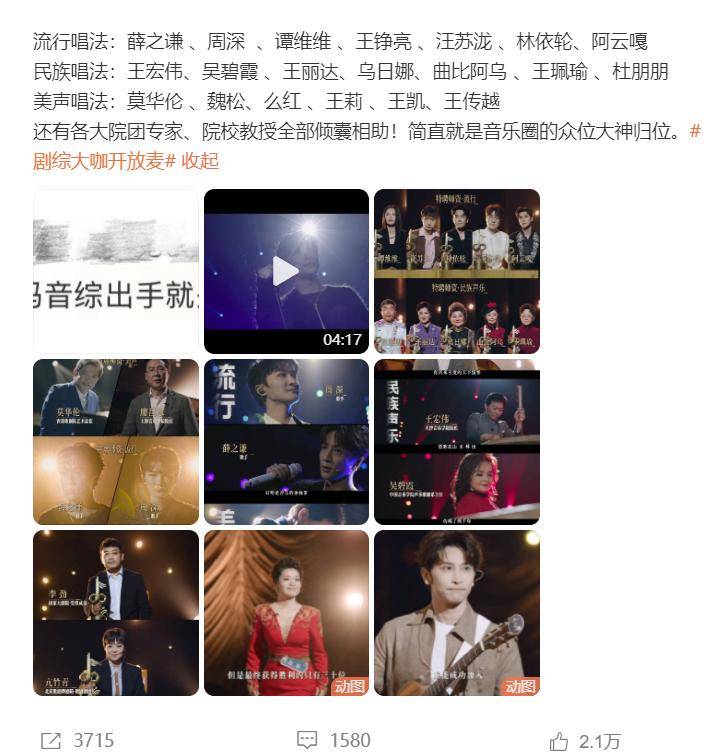
Task: Open the first image with blurred text
Action: pyautogui.click(x=116, y=271)
